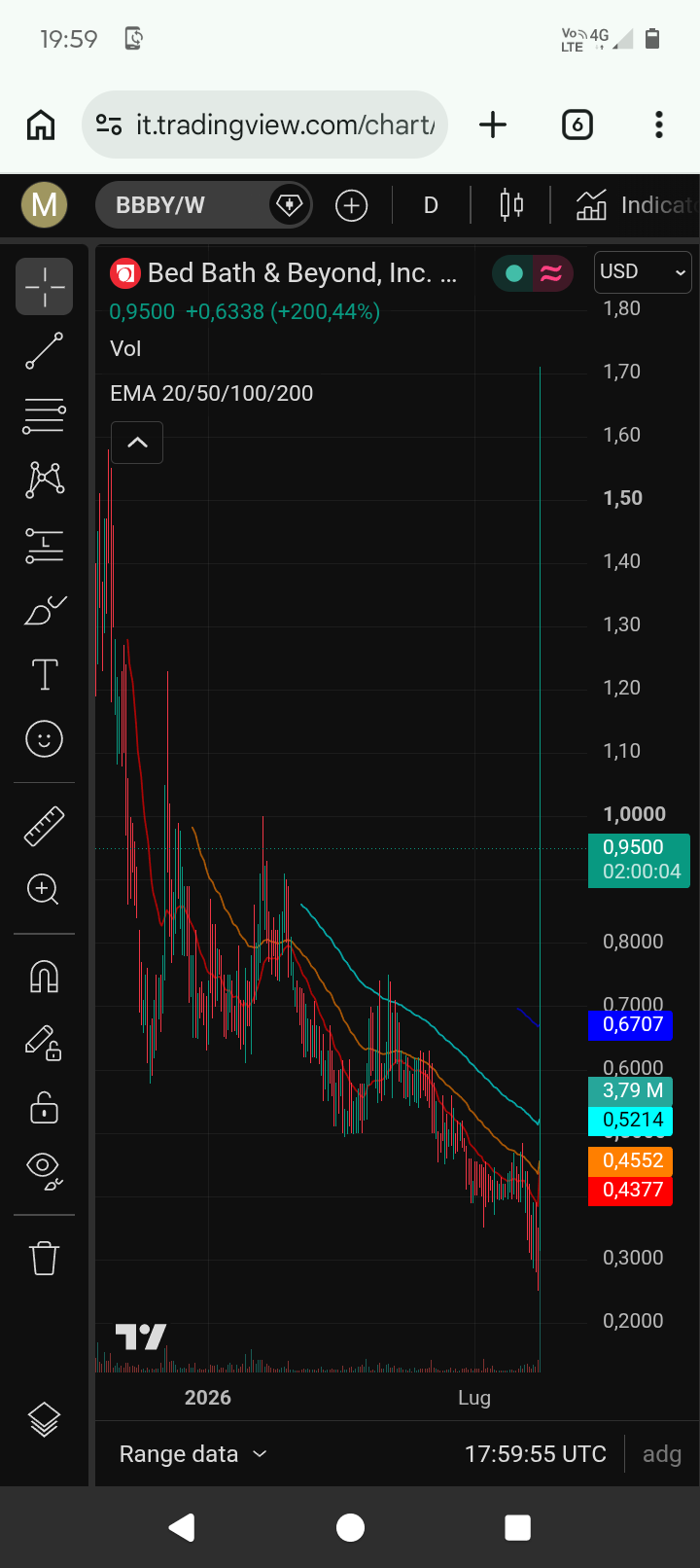Select the ruler measure tool
The height and width of the screenshot is (1568, 700).
tap(44, 826)
